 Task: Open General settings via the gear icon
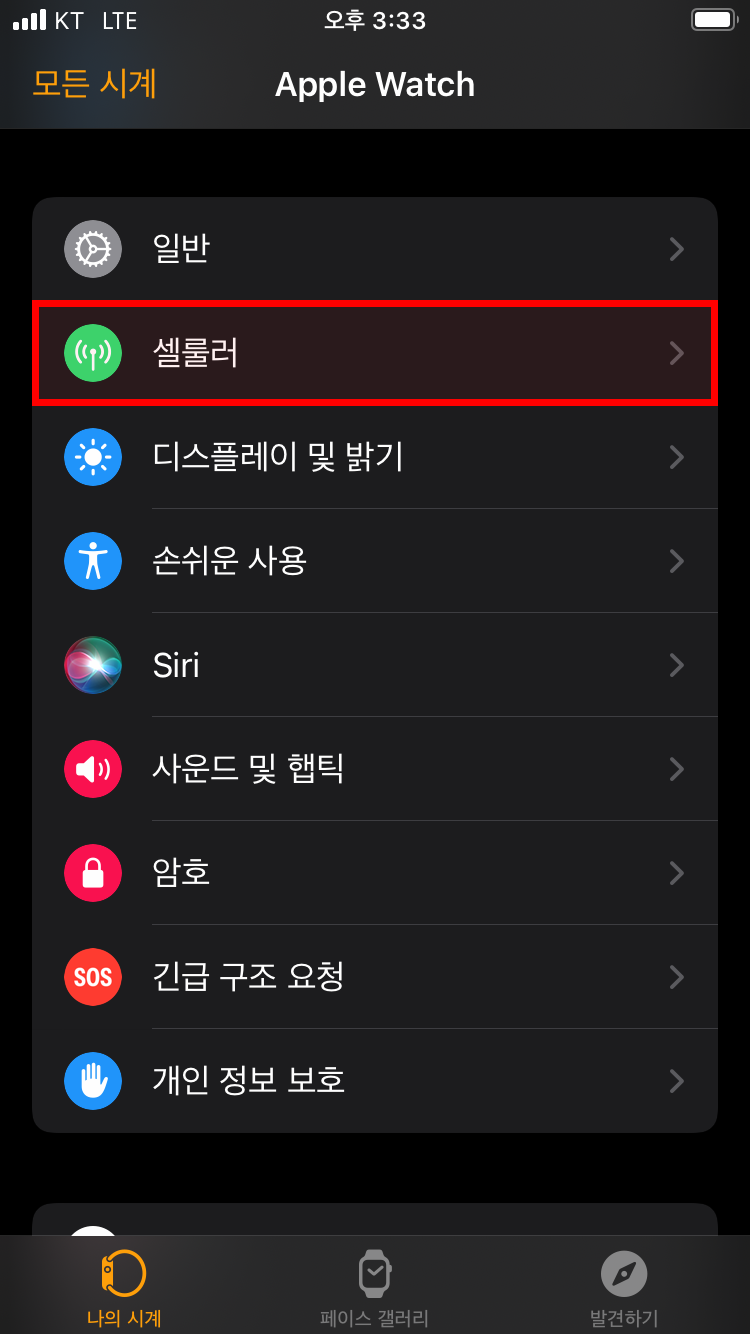(x=92, y=248)
